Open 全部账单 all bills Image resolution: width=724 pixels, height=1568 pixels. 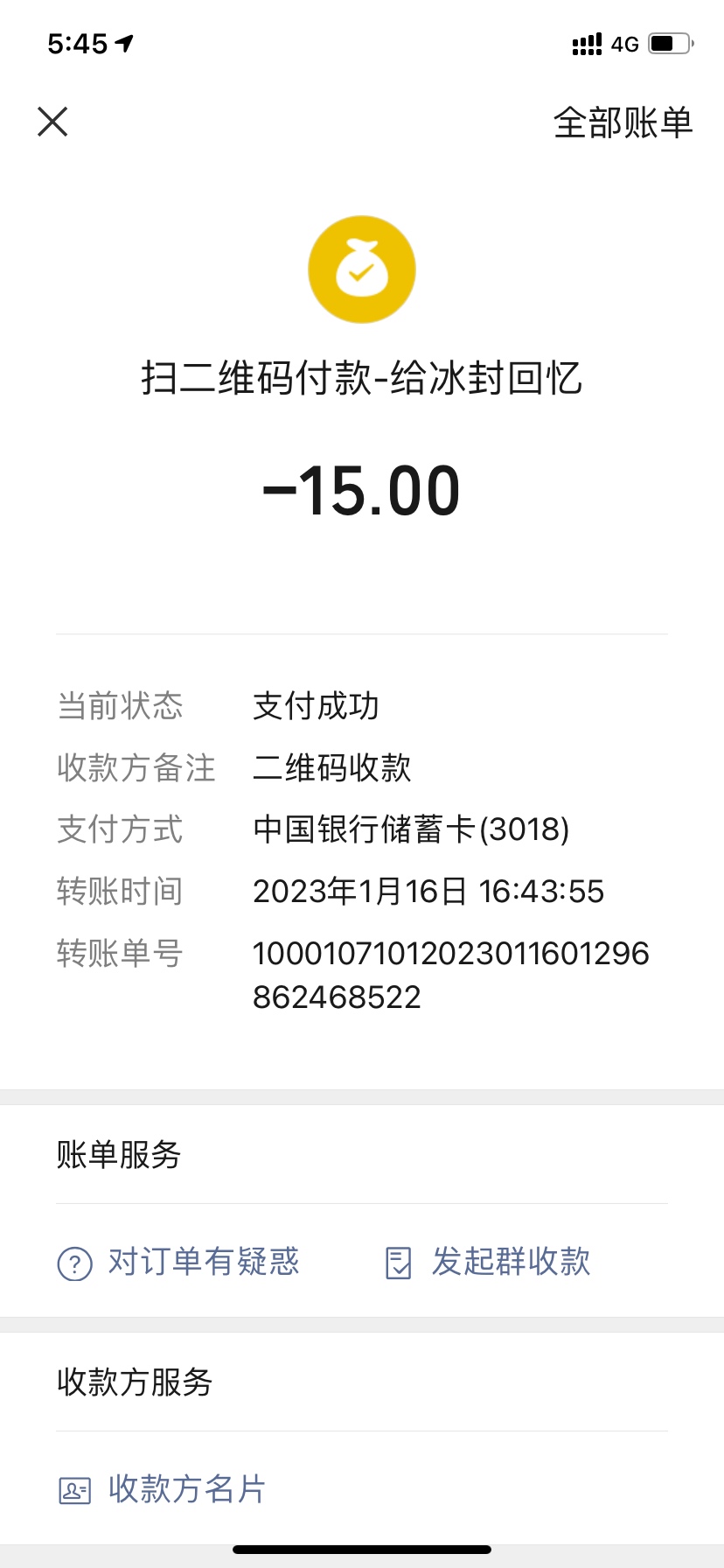(x=623, y=122)
